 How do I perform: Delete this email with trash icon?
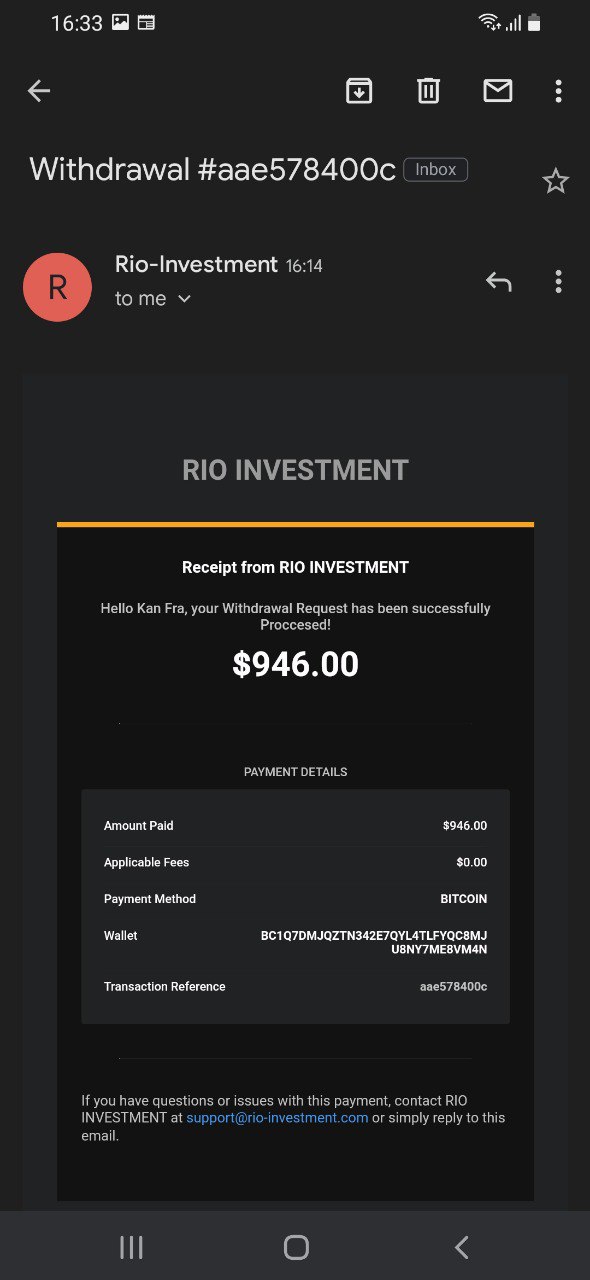(428, 91)
